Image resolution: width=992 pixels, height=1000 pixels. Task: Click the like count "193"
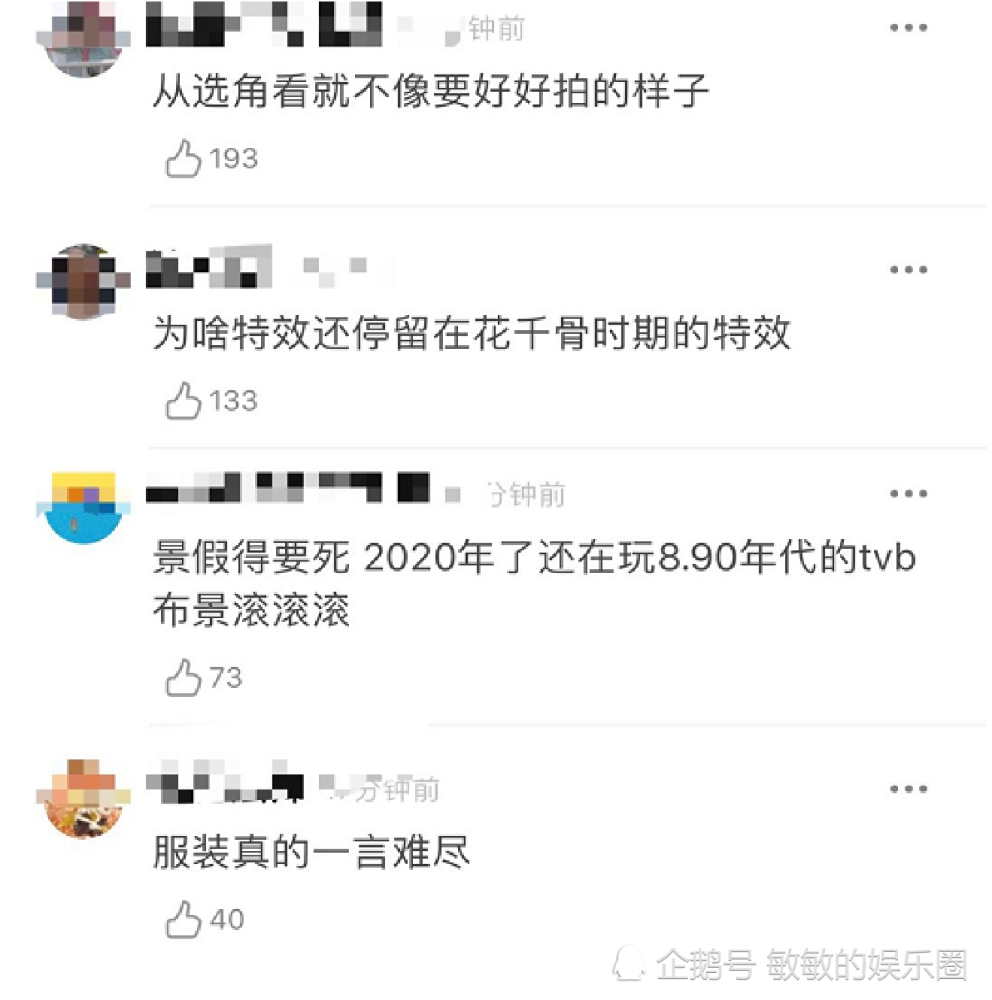tap(232, 157)
